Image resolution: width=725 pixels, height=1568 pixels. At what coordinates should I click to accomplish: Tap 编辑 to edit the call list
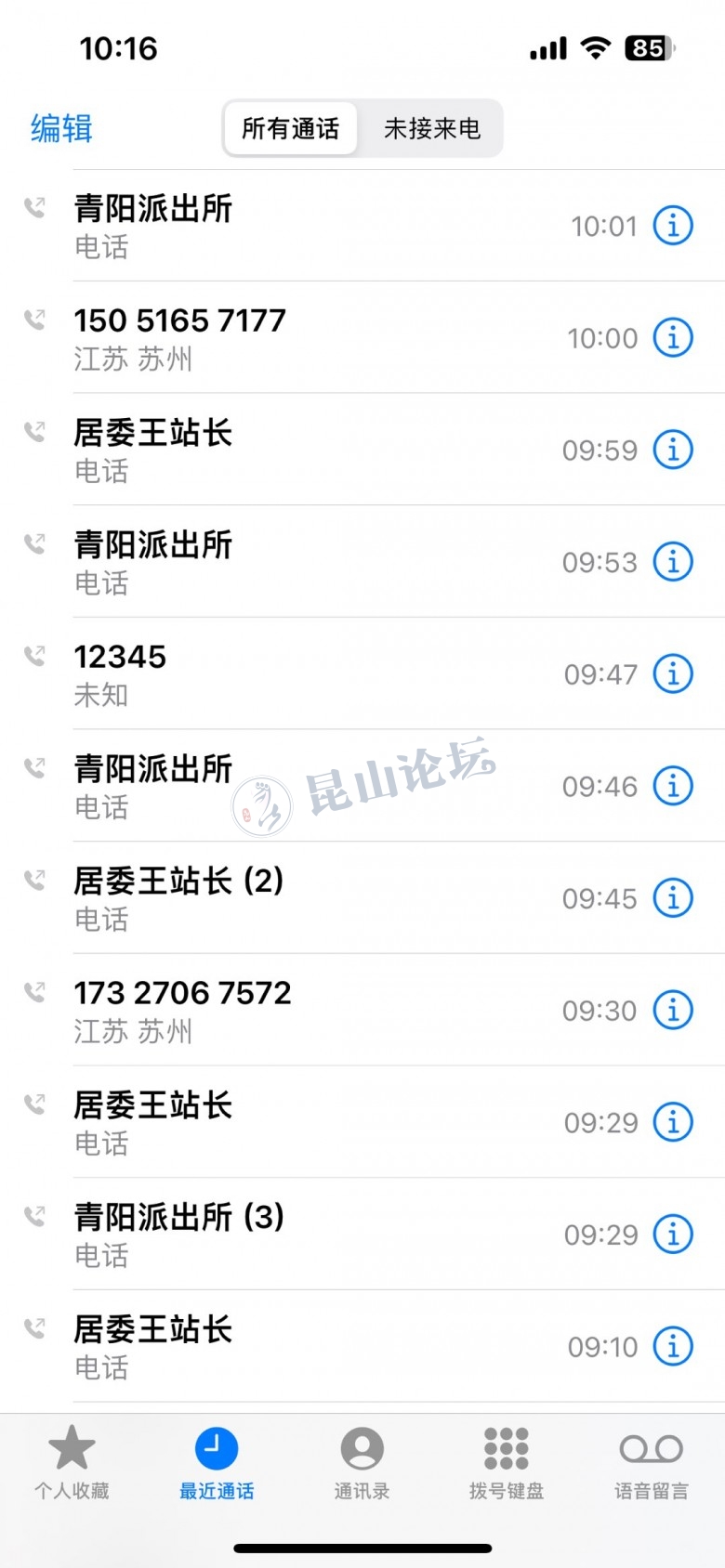(61, 128)
